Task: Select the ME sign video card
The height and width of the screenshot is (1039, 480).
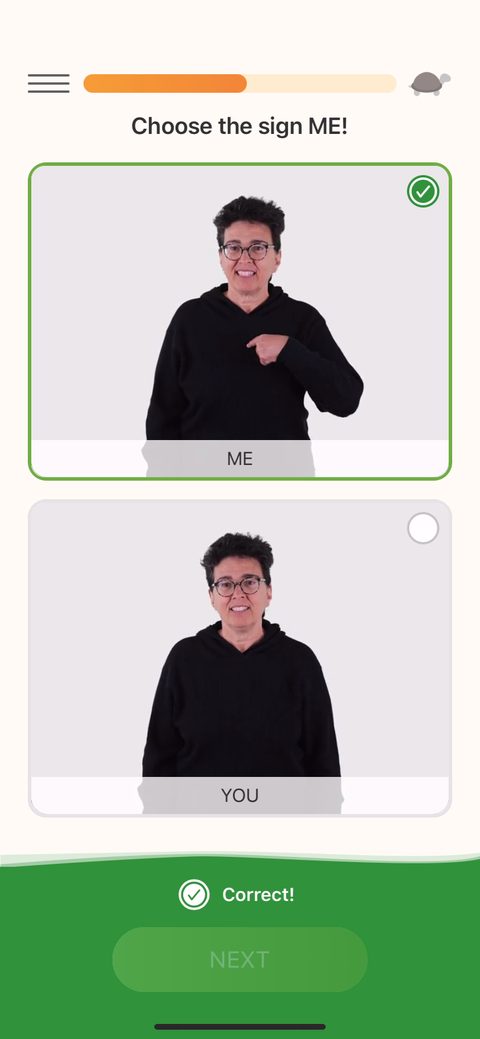Action: (x=240, y=321)
